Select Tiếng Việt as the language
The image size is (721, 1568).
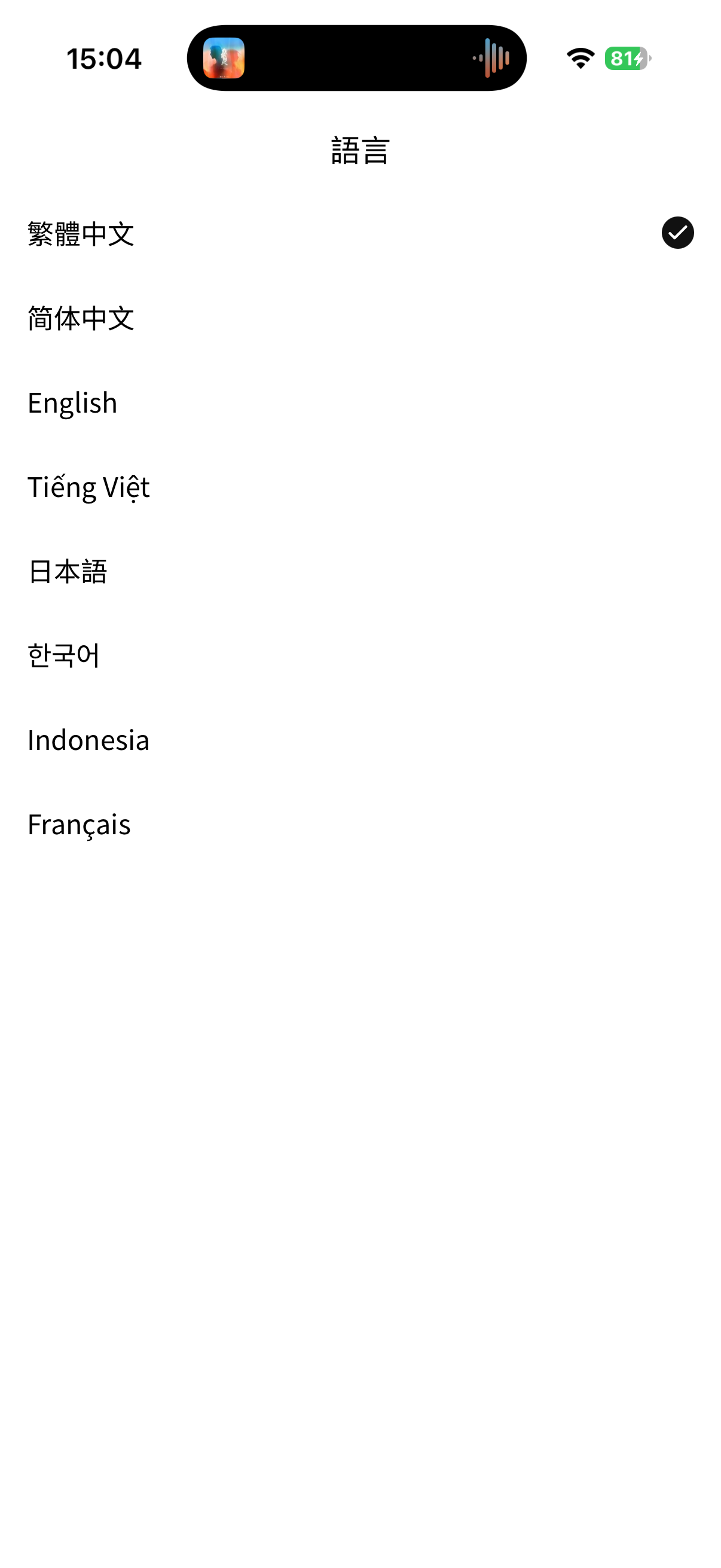[x=89, y=487]
